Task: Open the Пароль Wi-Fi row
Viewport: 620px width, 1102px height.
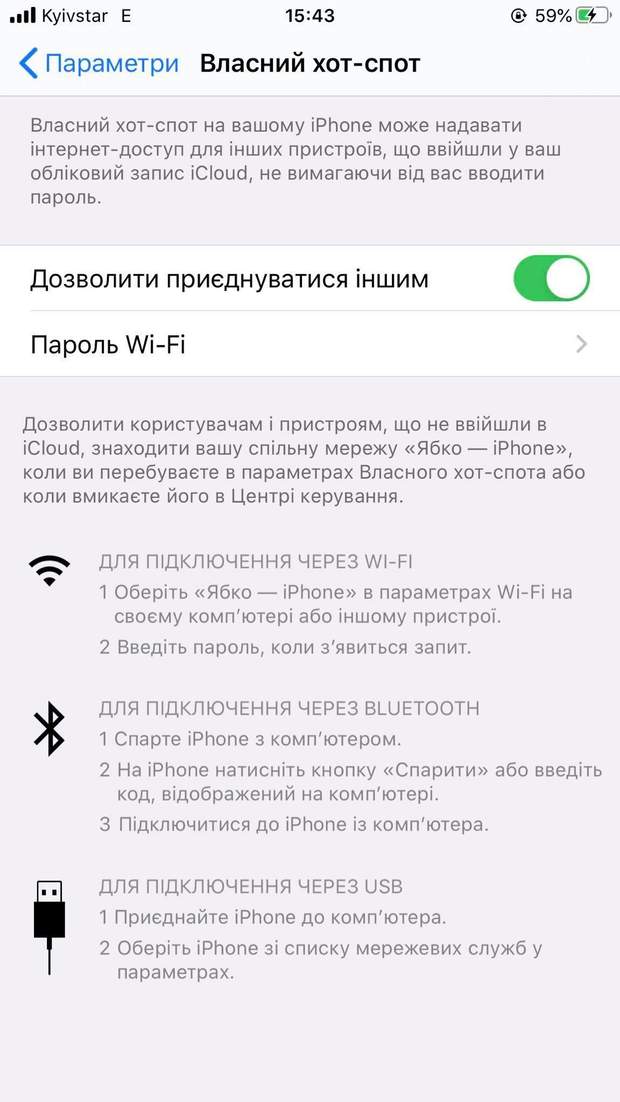Action: 310,345
